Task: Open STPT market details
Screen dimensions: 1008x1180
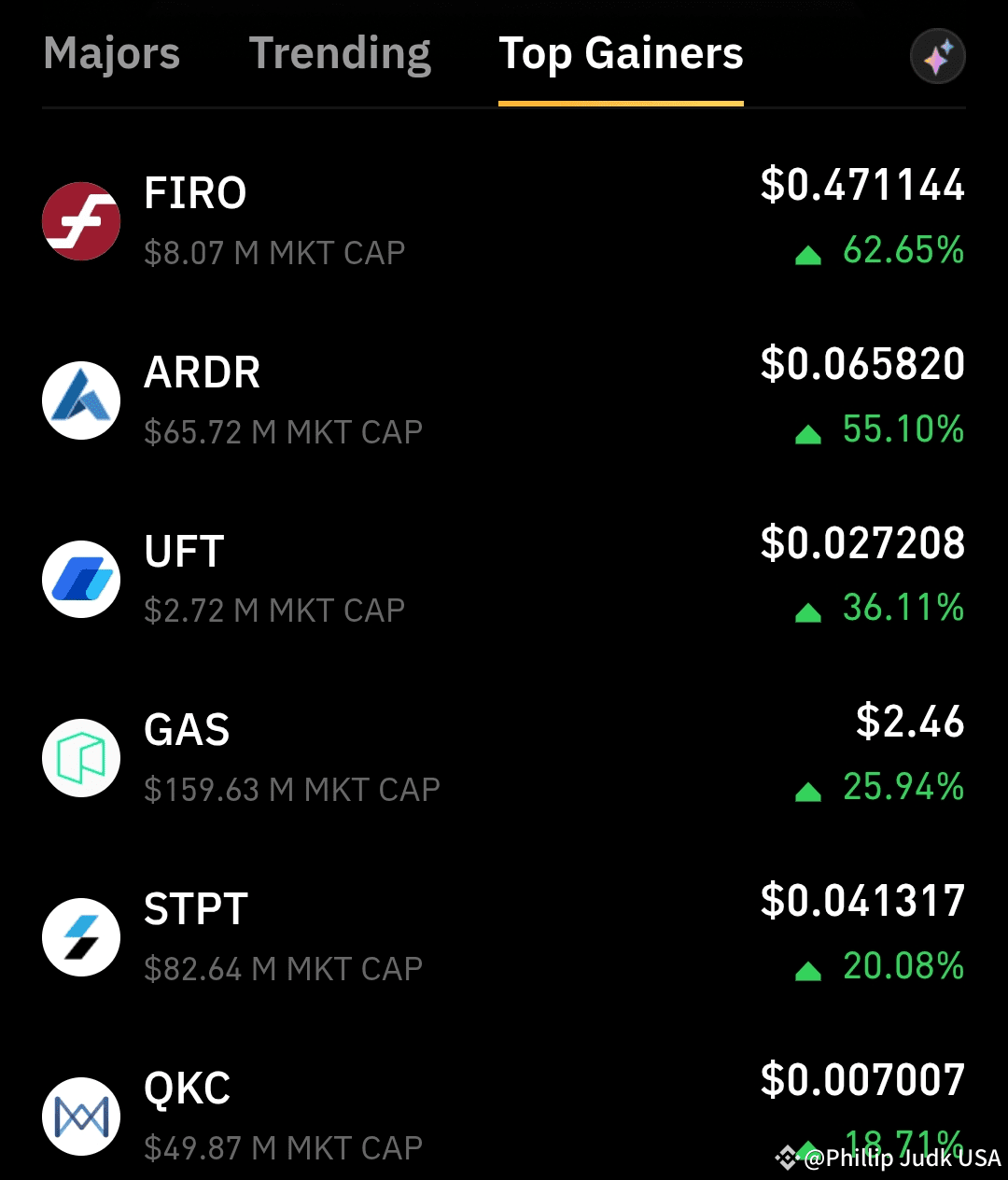Action: (x=504, y=937)
